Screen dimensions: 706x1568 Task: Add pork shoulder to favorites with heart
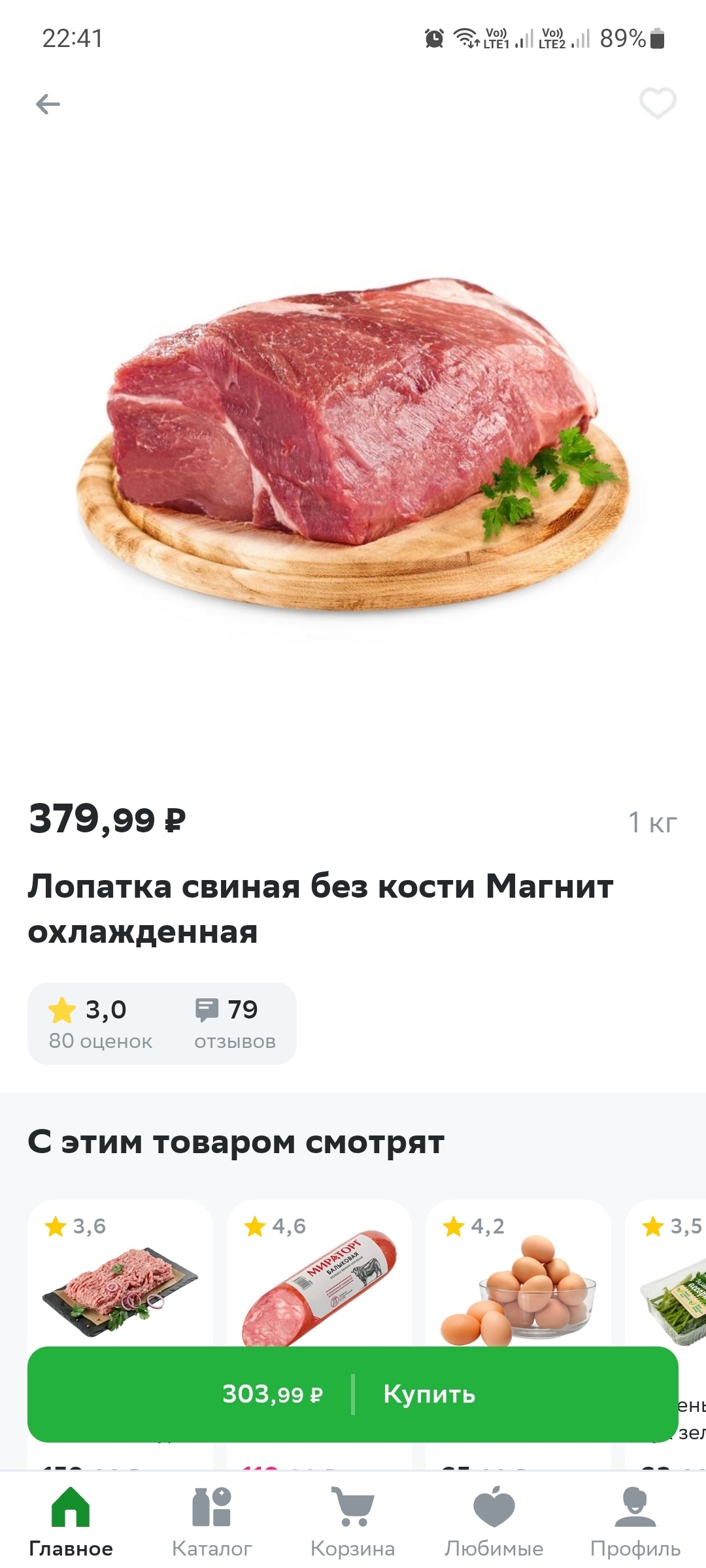pos(657,103)
